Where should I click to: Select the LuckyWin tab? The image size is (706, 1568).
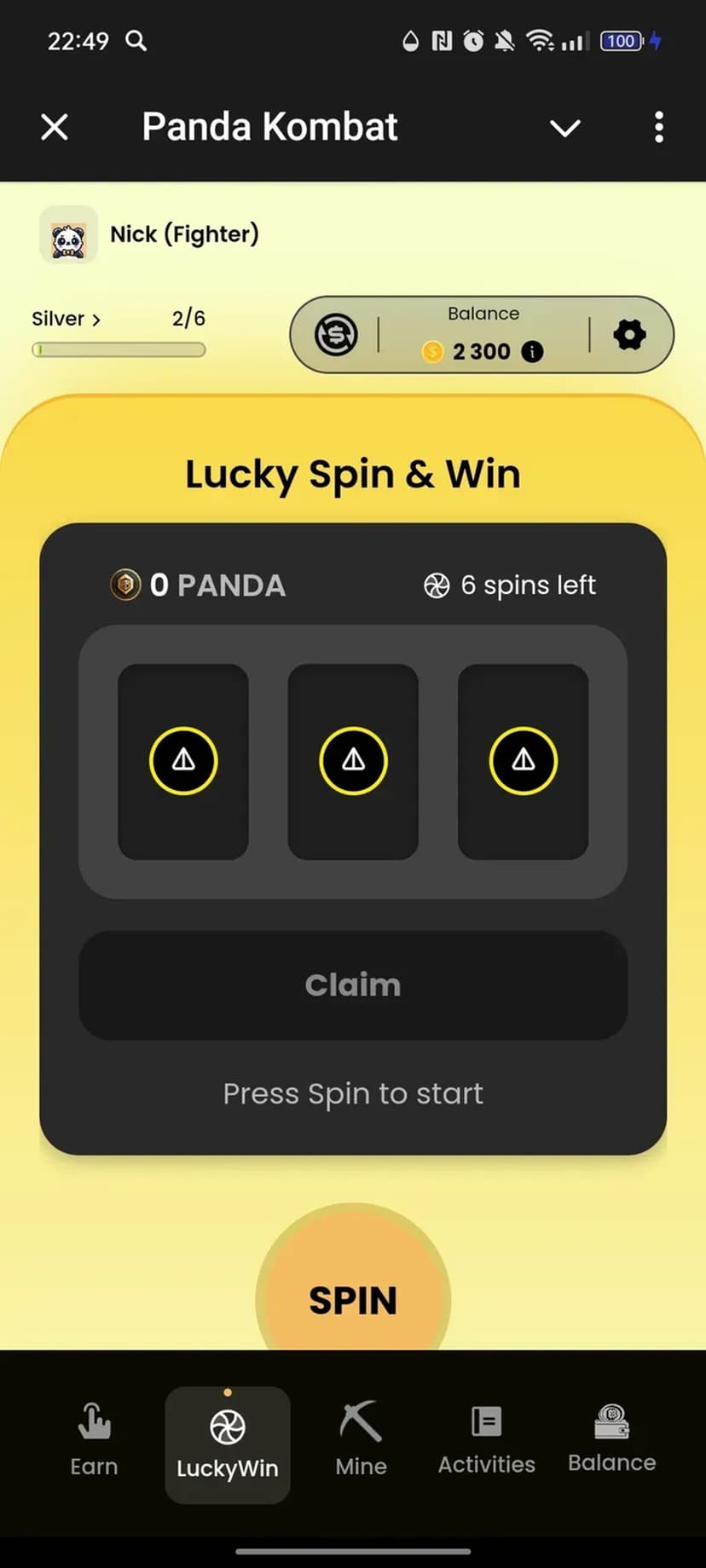(227, 1444)
